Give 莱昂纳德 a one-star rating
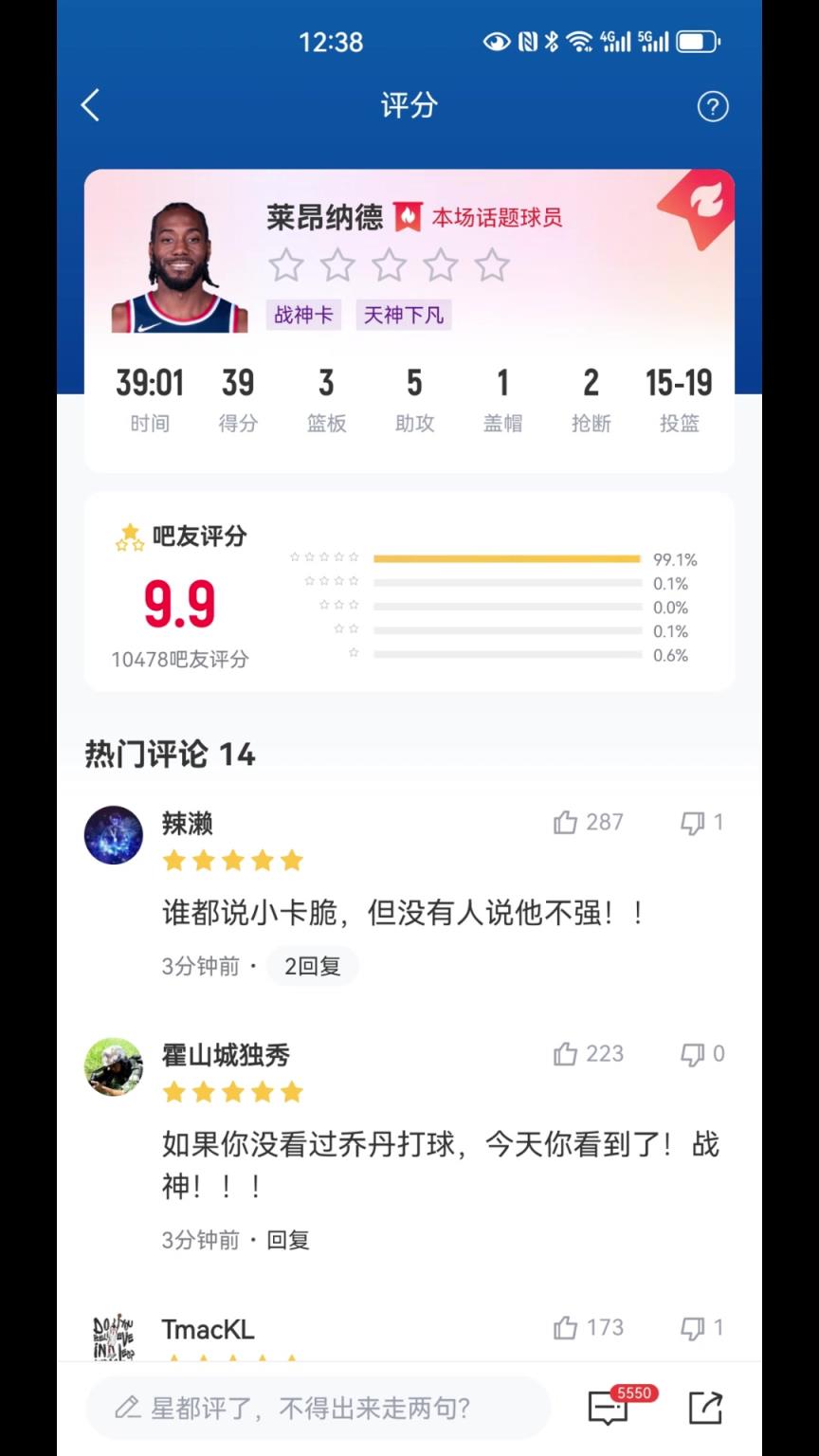This screenshot has height=1456, width=819. pos(285,265)
